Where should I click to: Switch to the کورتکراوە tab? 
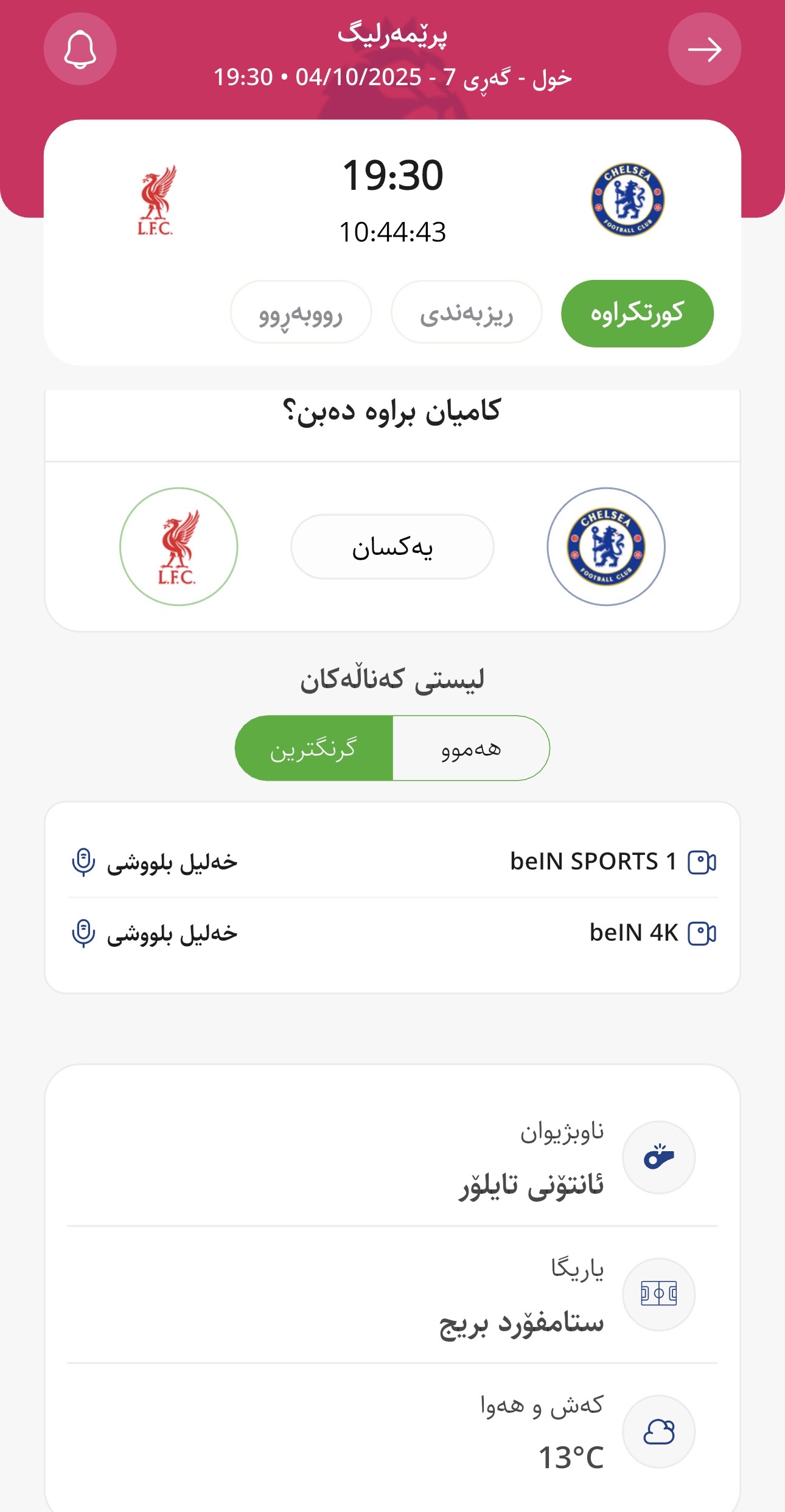(637, 313)
